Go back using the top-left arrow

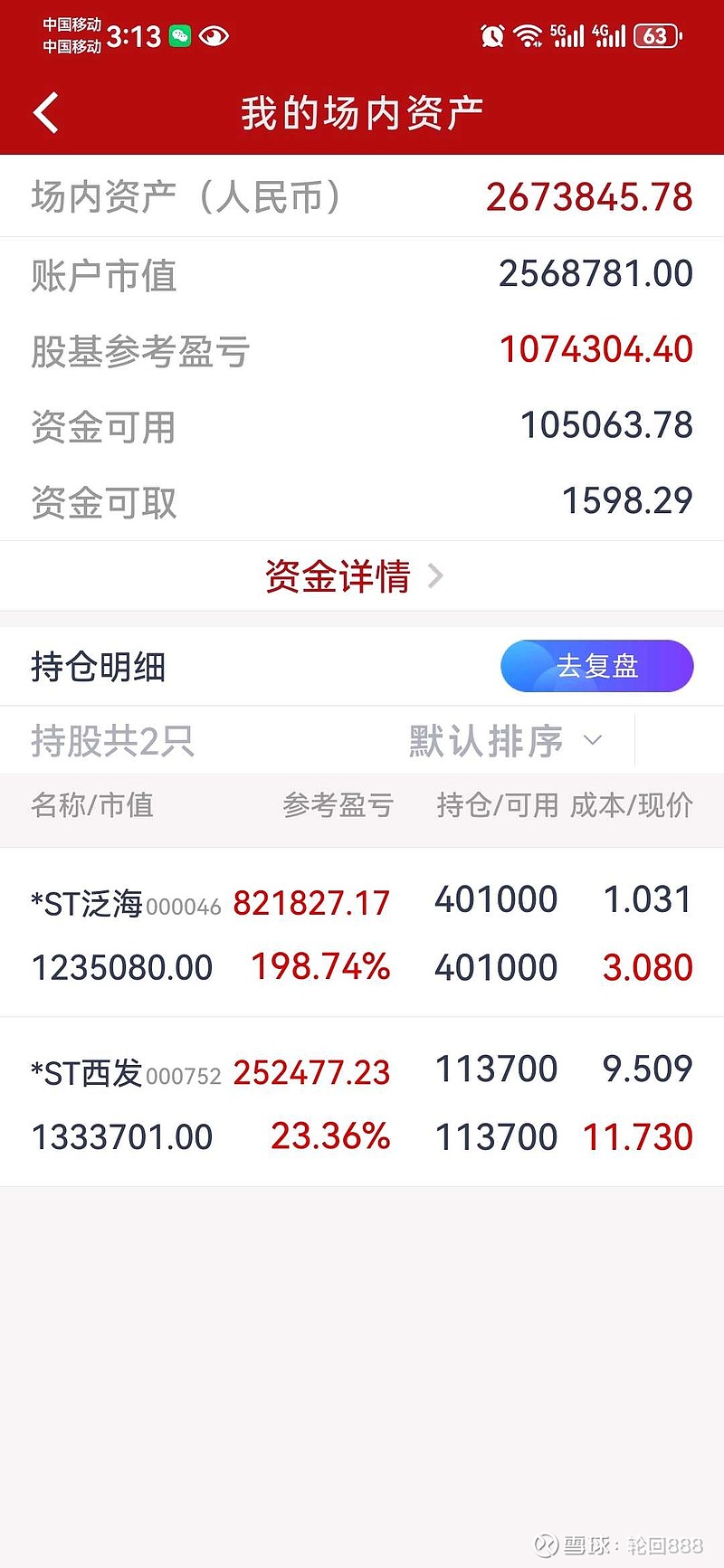coord(45,113)
